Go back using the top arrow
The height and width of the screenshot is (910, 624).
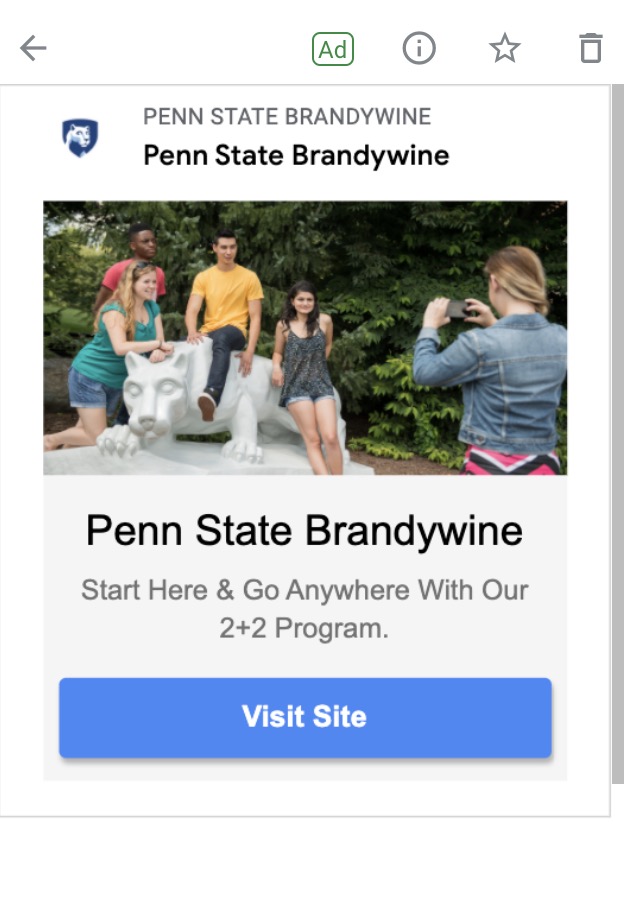(33, 48)
